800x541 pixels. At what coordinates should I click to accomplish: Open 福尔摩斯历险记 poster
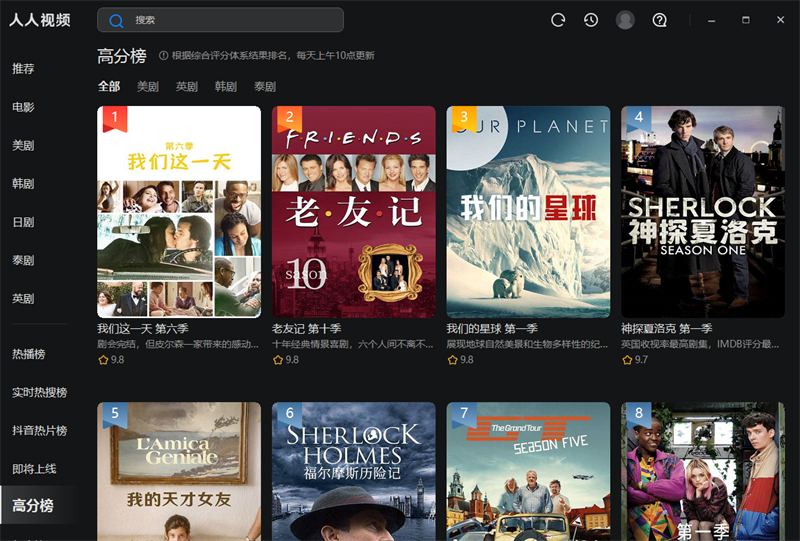[353, 470]
